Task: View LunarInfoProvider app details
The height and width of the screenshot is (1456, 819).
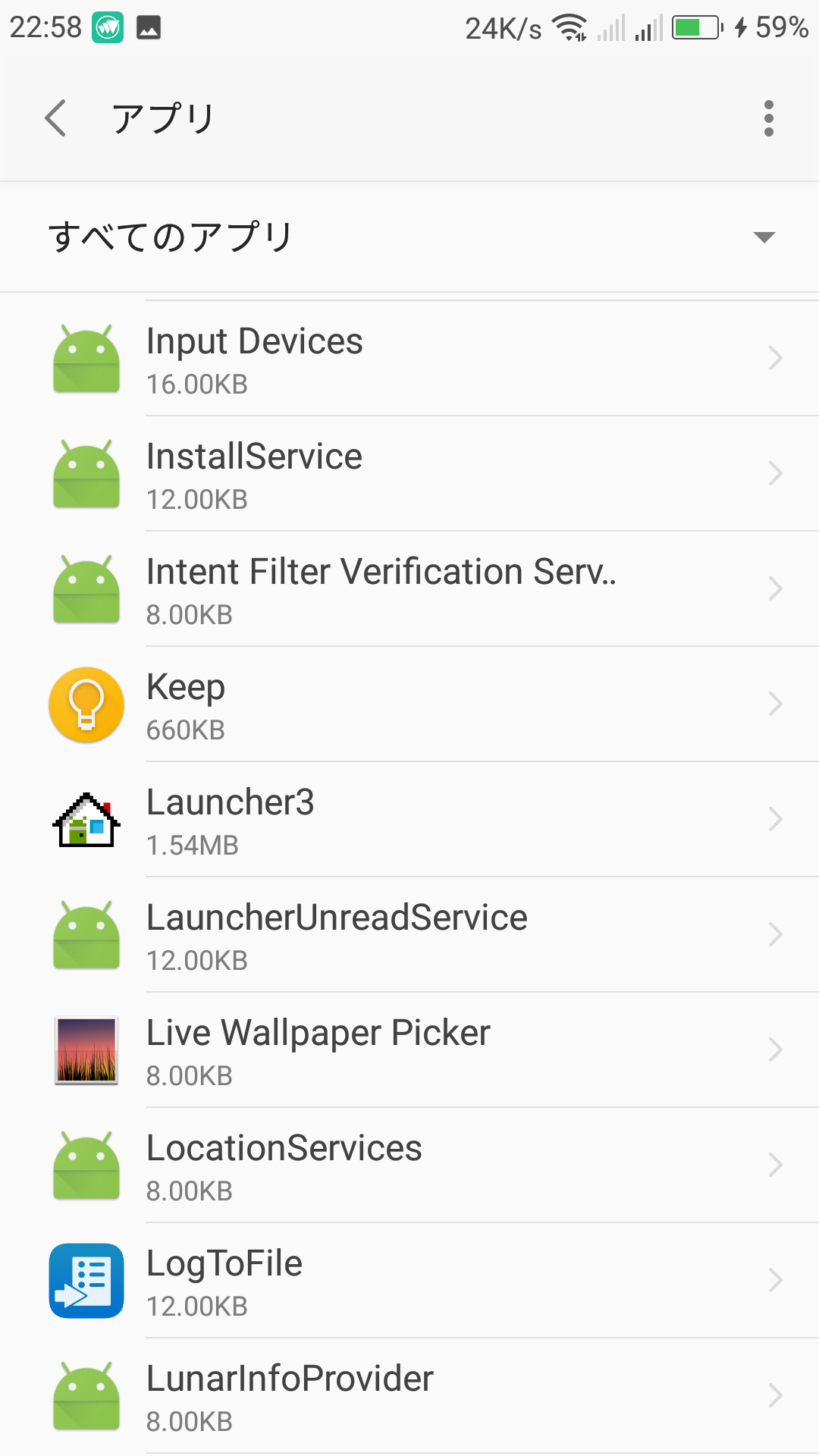Action: tap(409, 1397)
